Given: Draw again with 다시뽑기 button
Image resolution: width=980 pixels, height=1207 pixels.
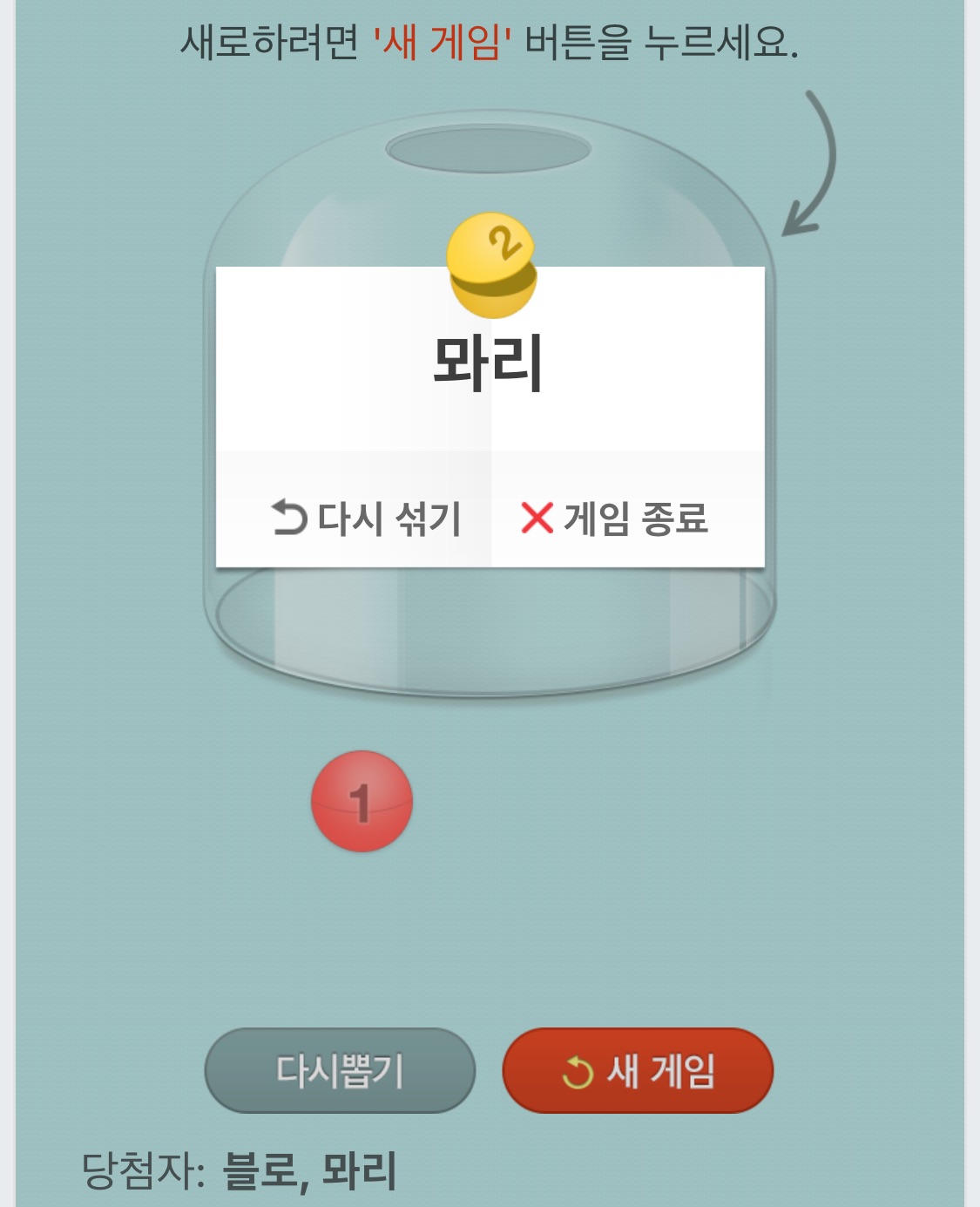Looking at the screenshot, I should 340,1070.
